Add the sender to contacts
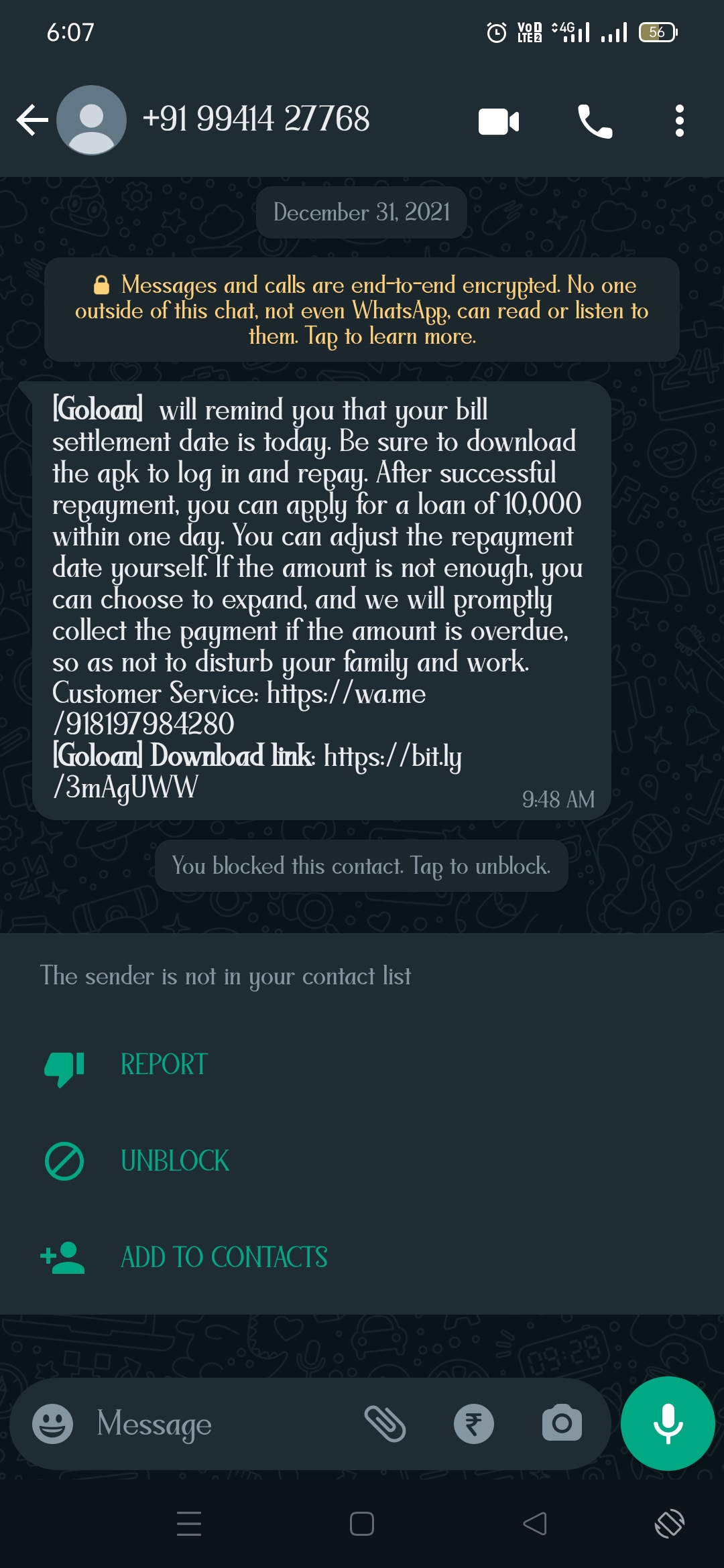The height and width of the screenshot is (1568, 724). [223, 1258]
